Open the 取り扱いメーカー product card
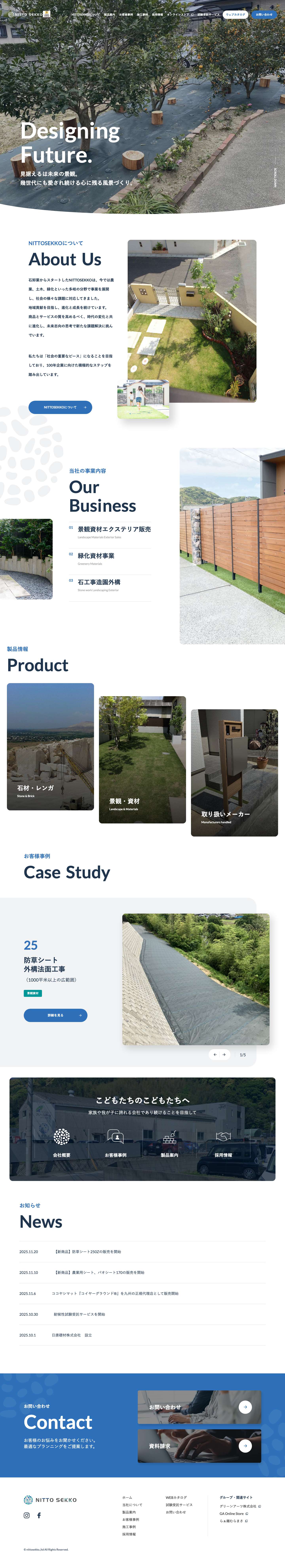The width and height of the screenshot is (285, 1568). tap(234, 773)
